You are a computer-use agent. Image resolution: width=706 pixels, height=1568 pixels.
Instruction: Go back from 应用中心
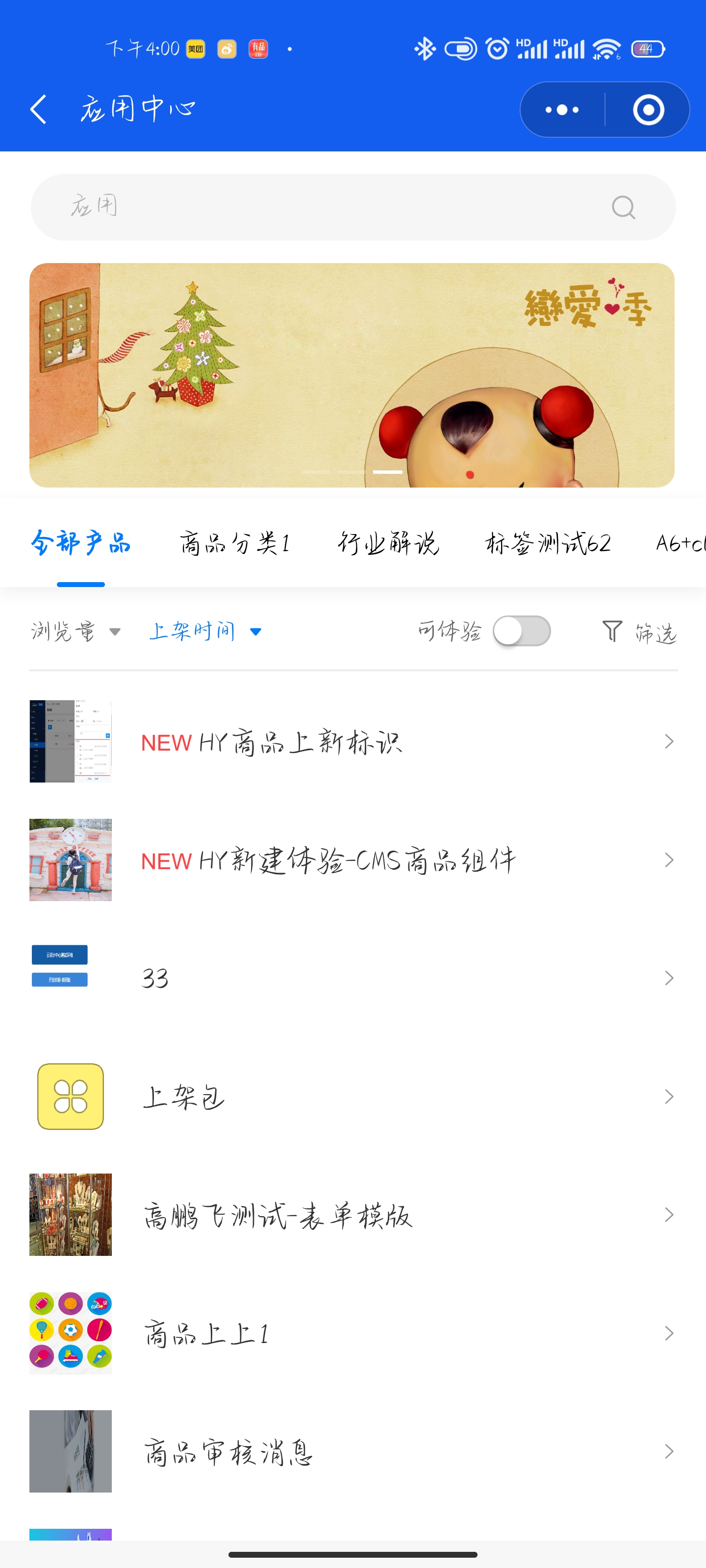point(38,110)
